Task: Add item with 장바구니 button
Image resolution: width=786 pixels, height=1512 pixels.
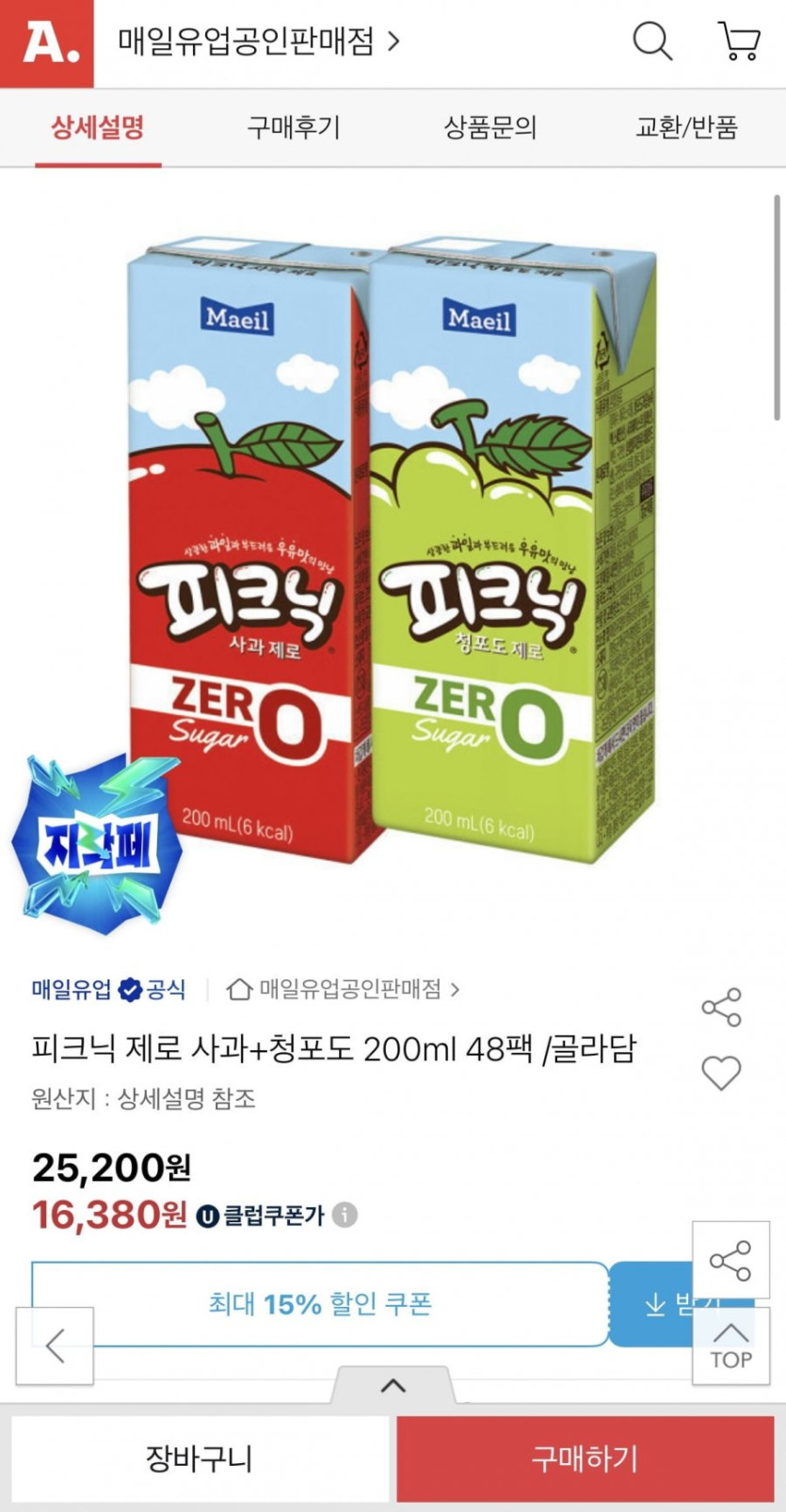Action: (200, 1458)
